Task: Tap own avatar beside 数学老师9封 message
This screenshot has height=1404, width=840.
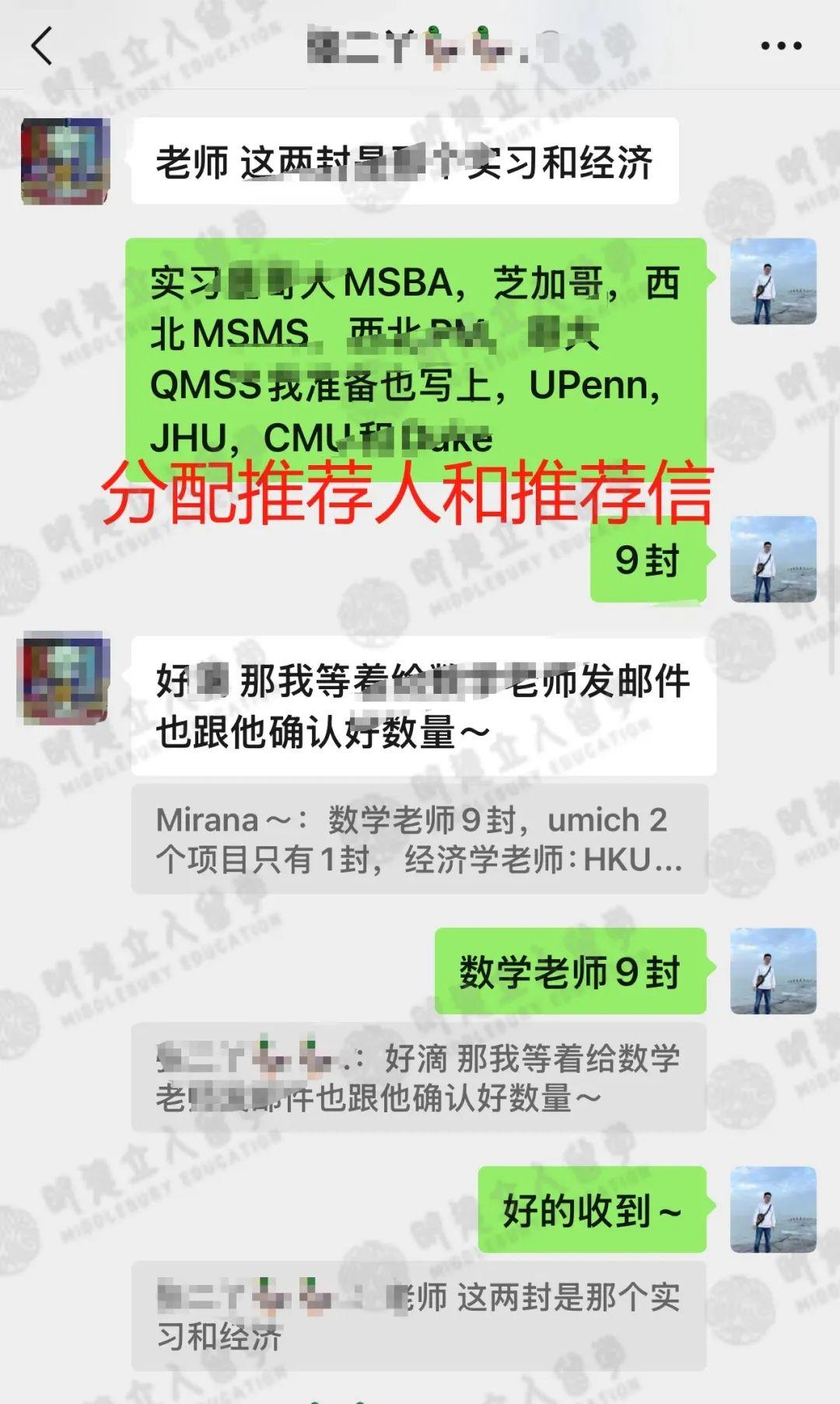Action: tap(773, 971)
